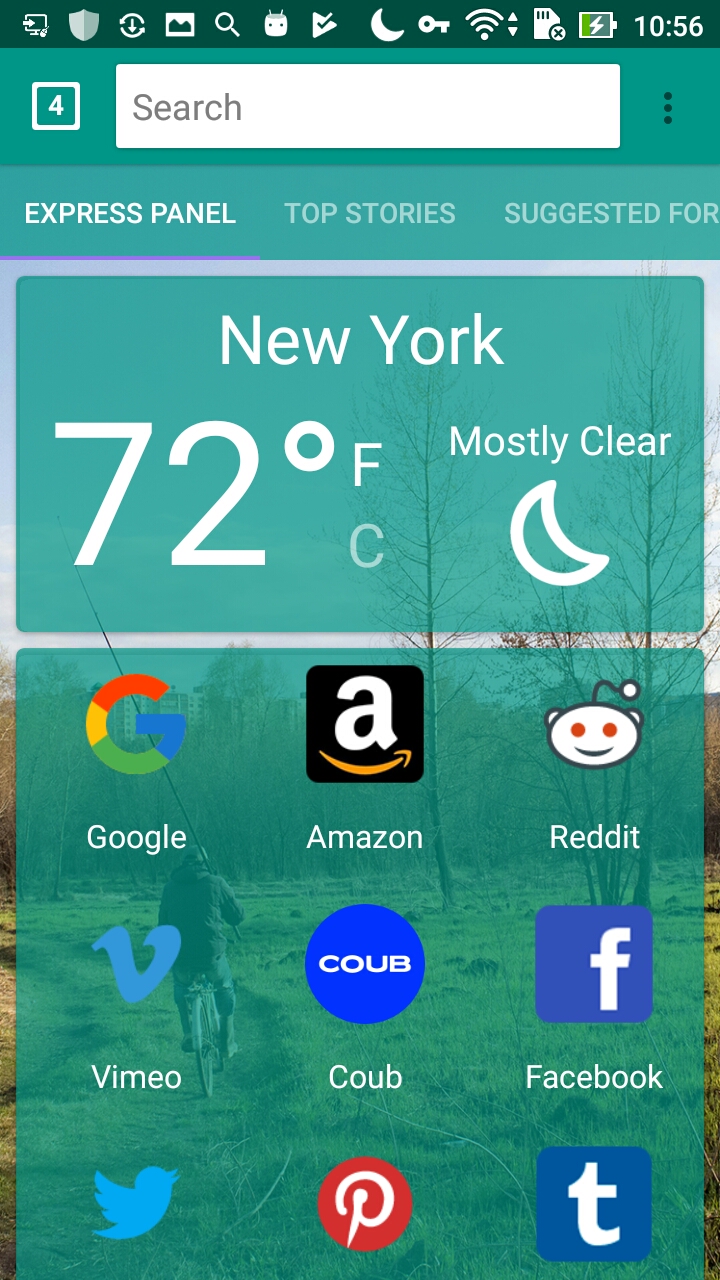
Task: Launch the Tumblr shortcut
Action: click(594, 1205)
